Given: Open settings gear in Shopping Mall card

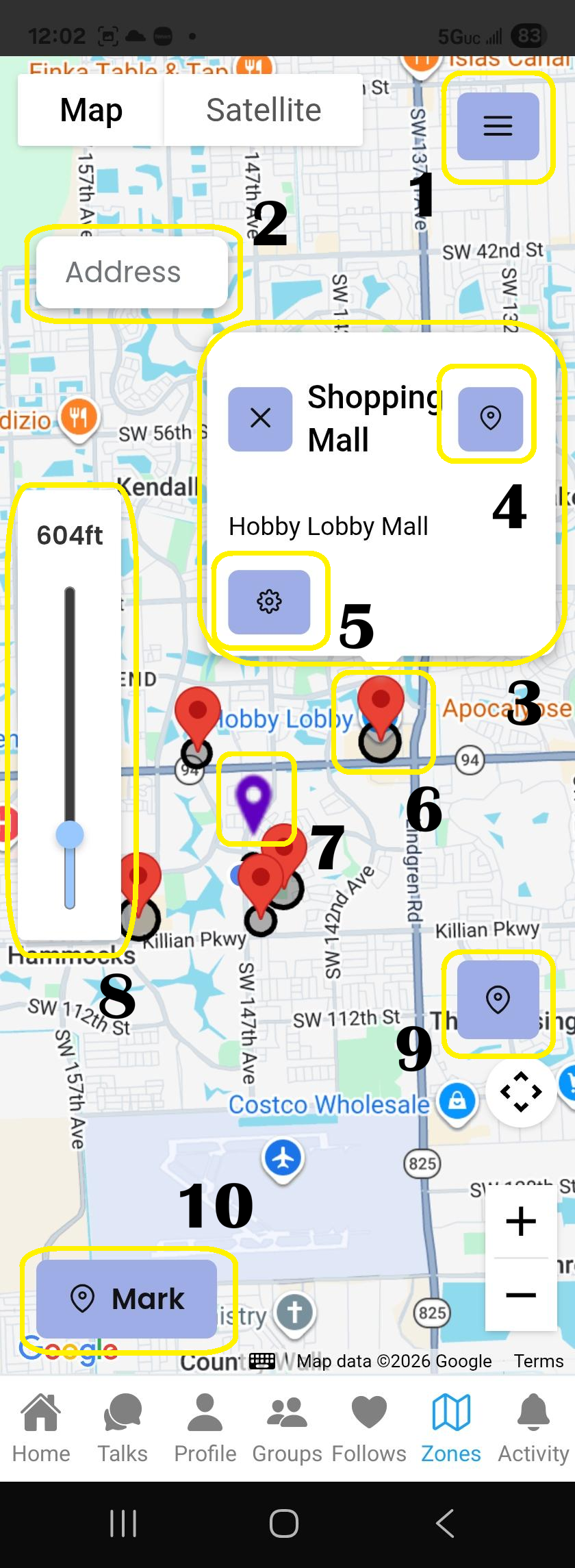Looking at the screenshot, I should (269, 601).
